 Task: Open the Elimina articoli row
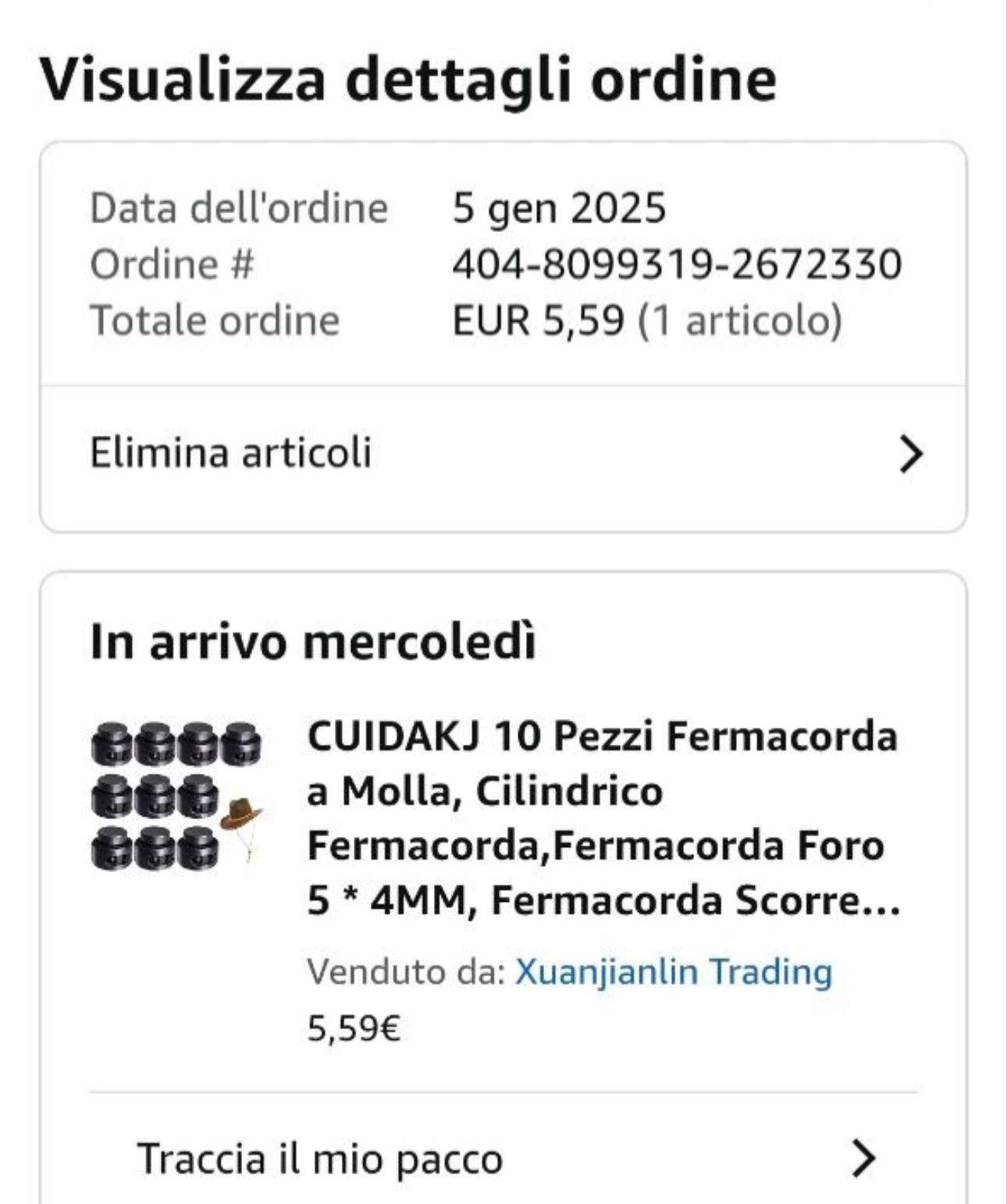pos(503,454)
